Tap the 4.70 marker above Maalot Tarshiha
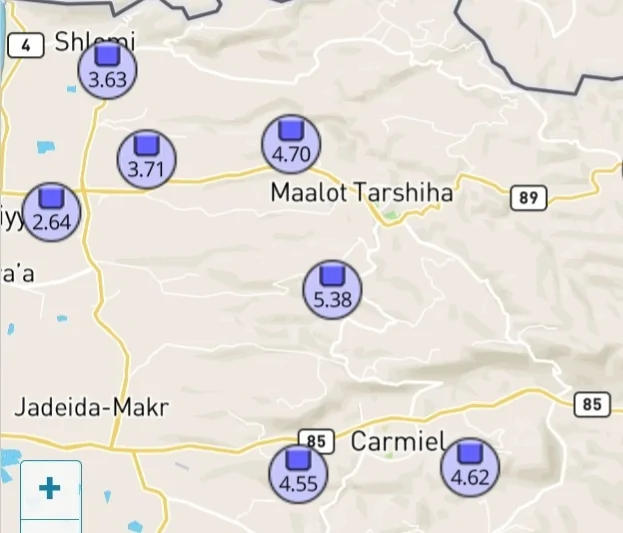623x533 pixels. pyautogui.click(x=291, y=144)
